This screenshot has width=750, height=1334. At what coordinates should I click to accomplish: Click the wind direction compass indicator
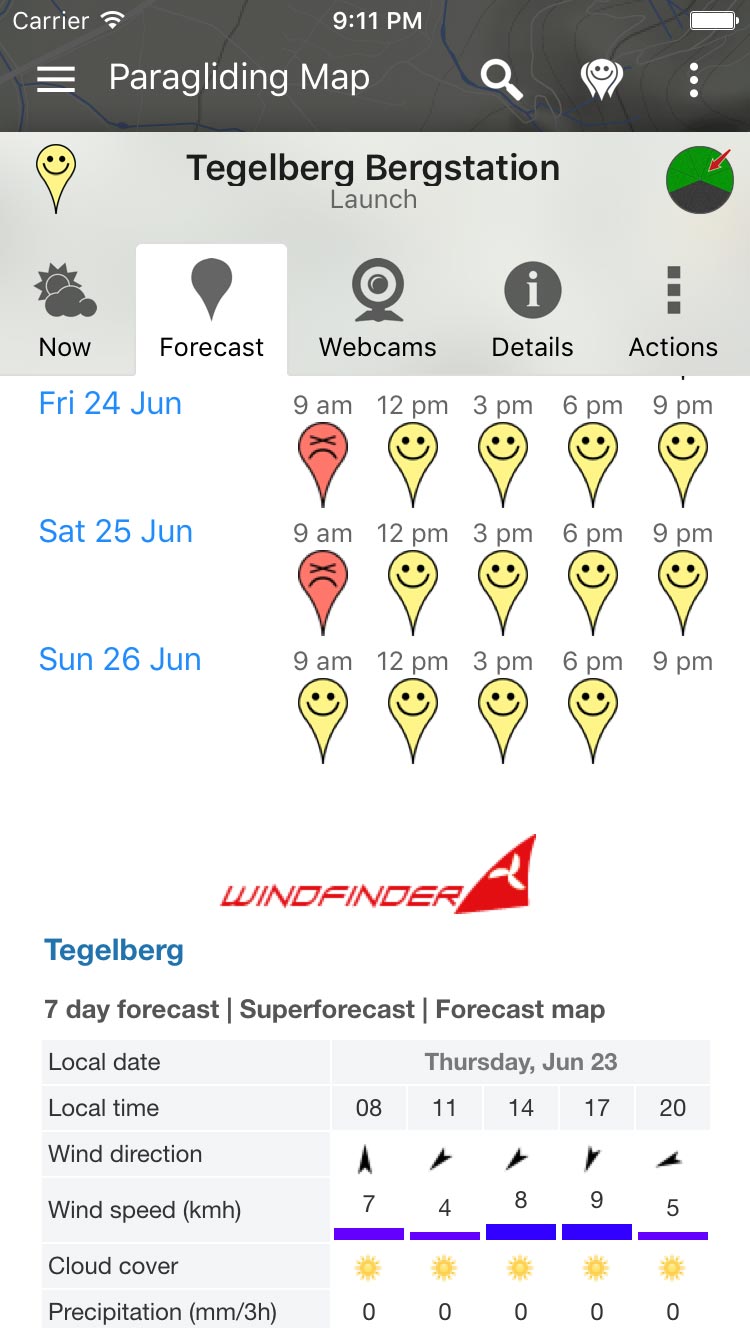(x=699, y=179)
